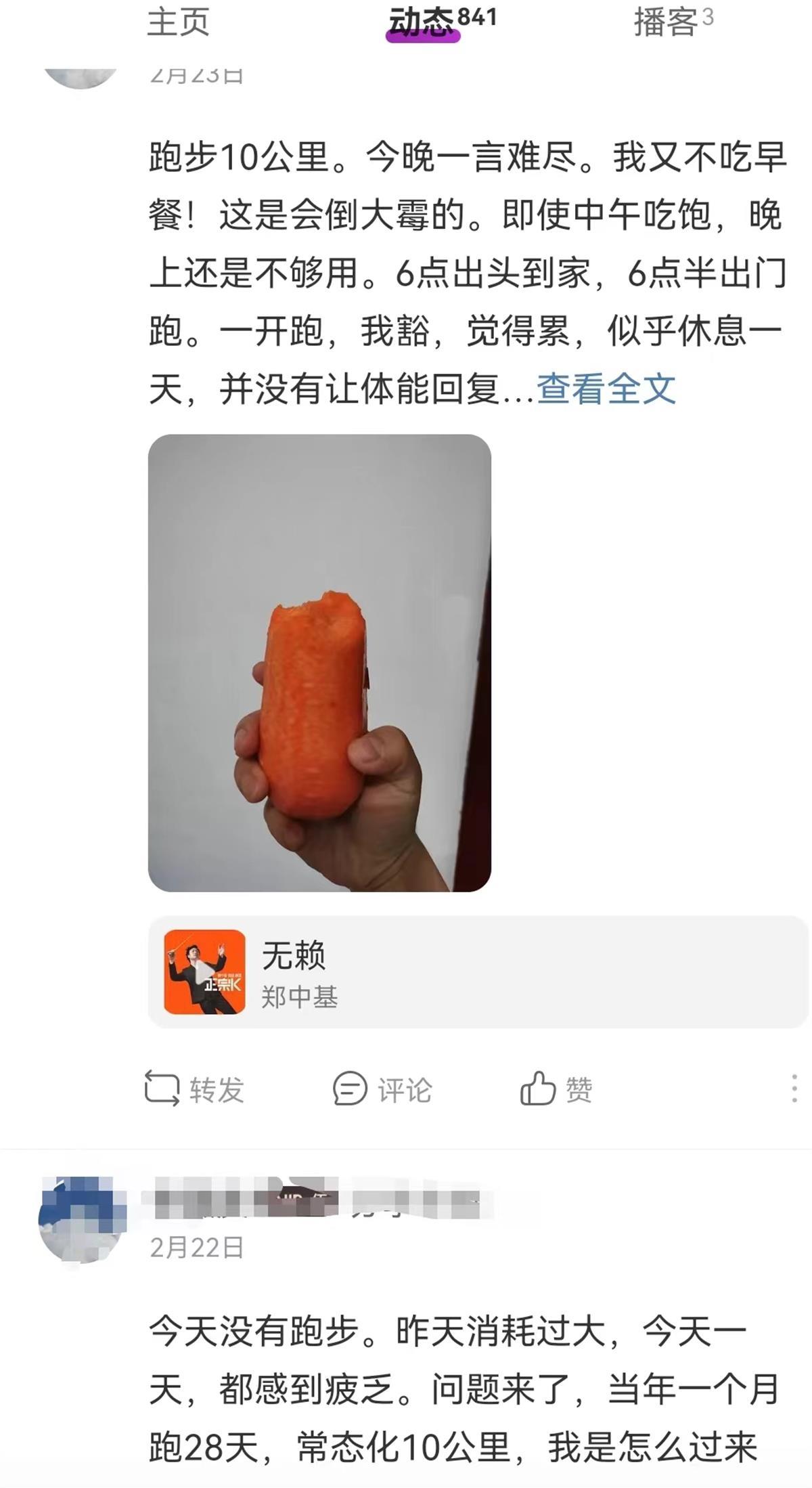
Task: Open the carrot photo in the post
Action: [x=319, y=663]
